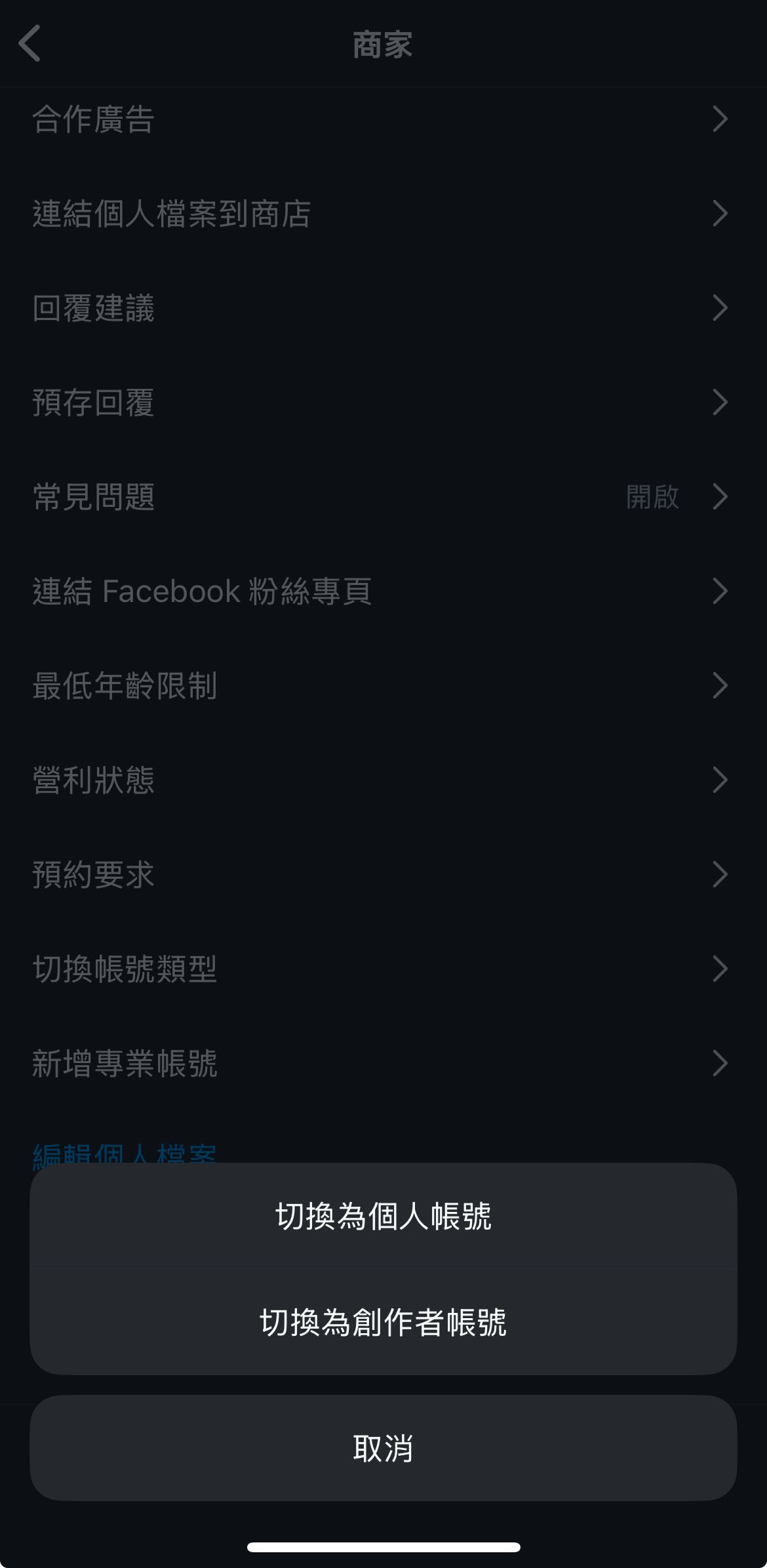Tap the chevron beside 切換帳號類型

[721, 967]
